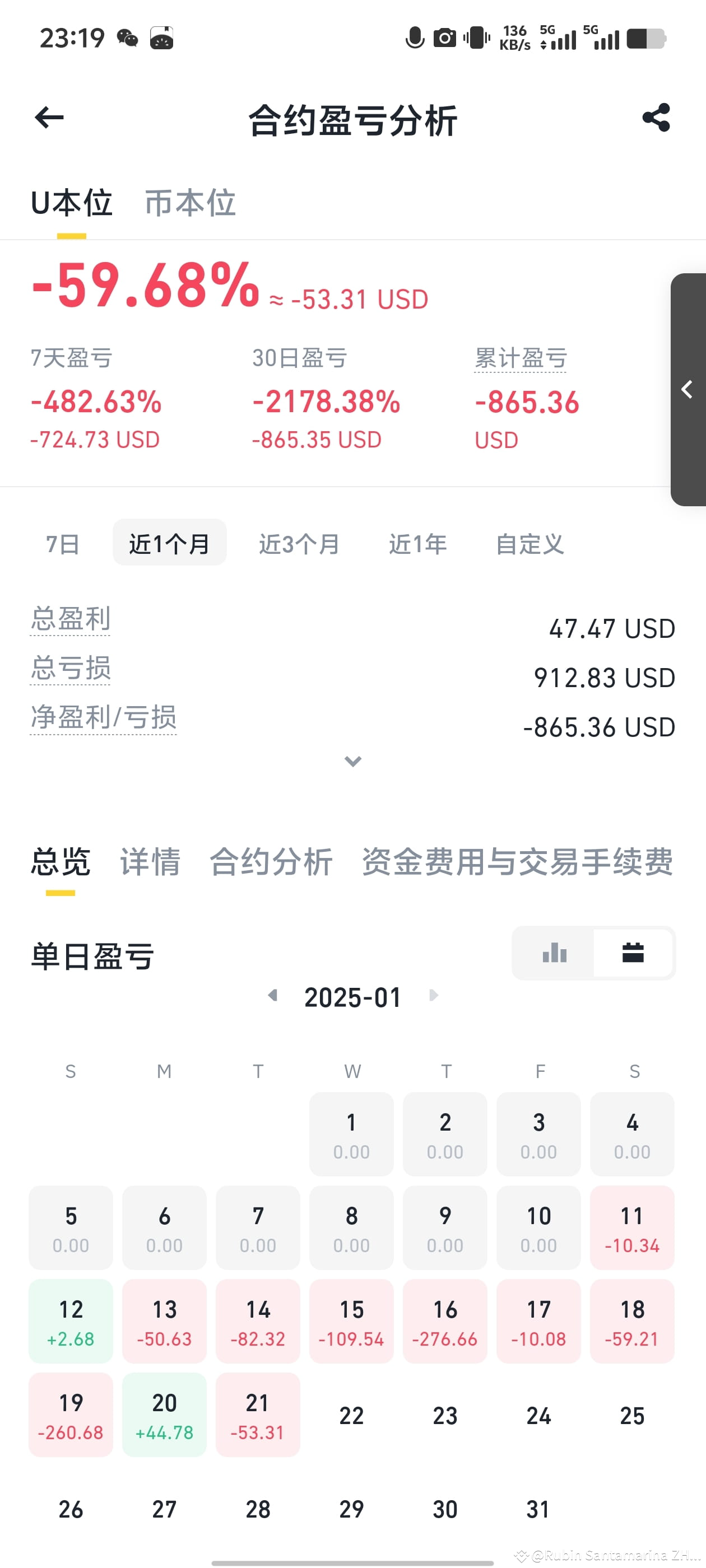Switch to the 详情 tab

(x=151, y=862)
